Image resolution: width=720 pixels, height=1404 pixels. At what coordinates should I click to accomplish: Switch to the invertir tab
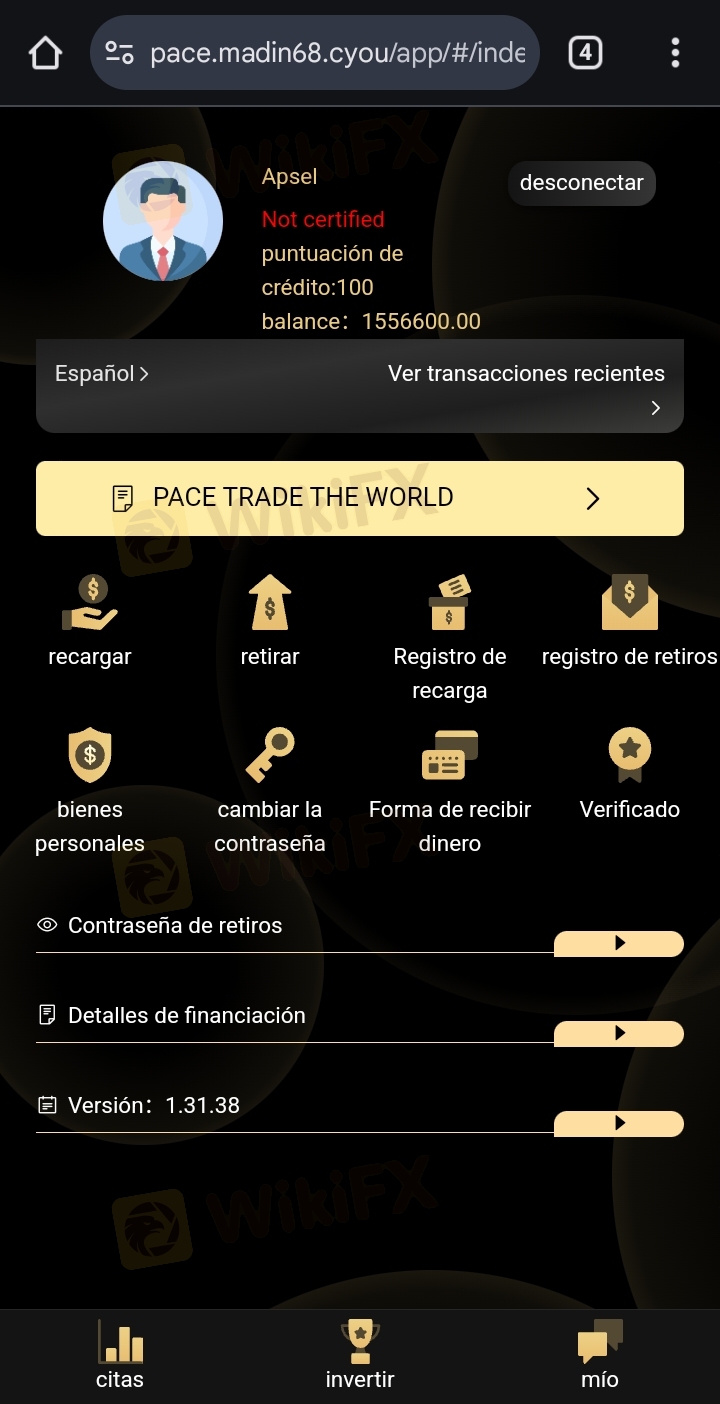click(360, 1355)
